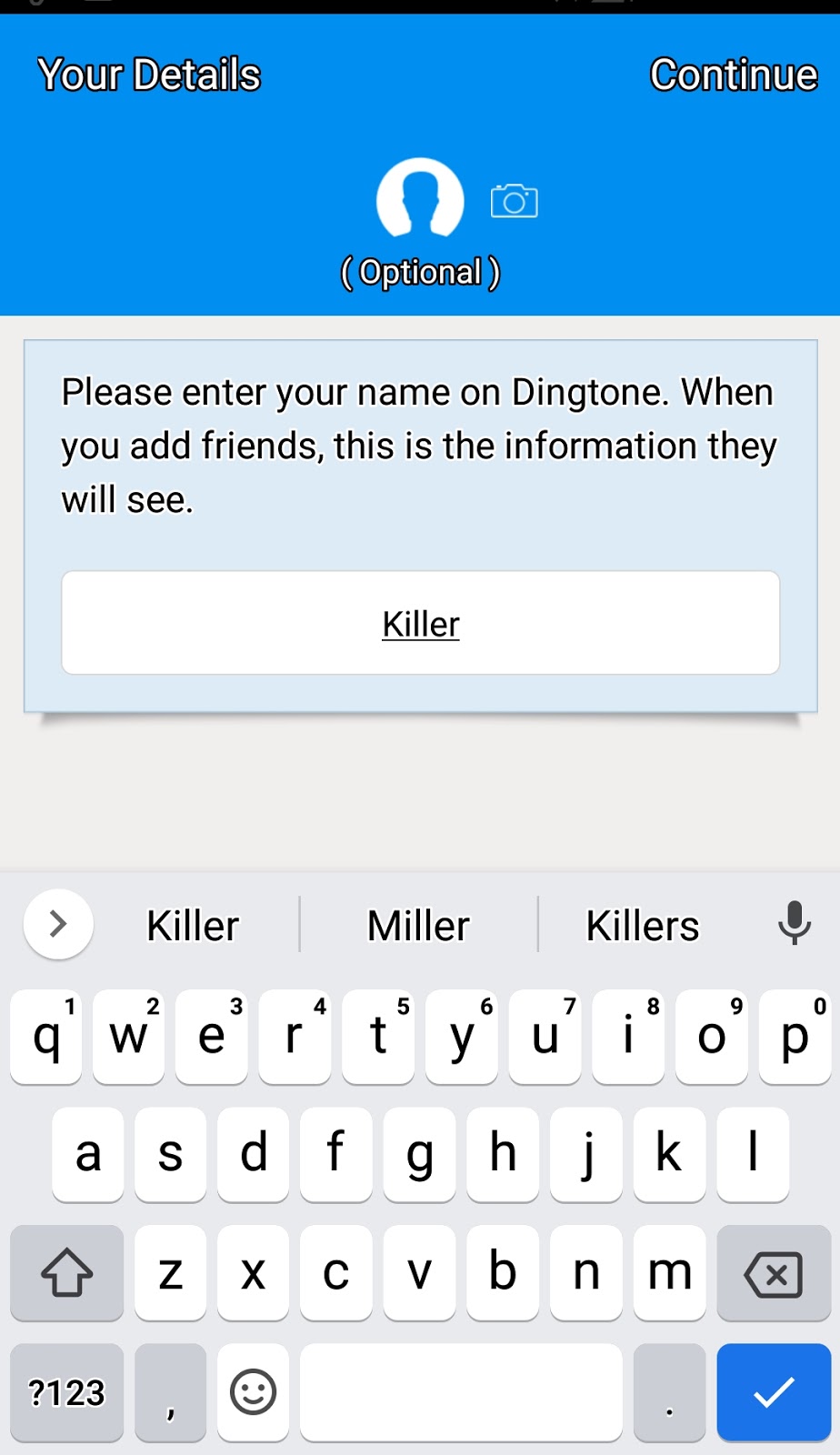Tap Continue to proceed
Viewport: 840px width, 1455px height.
click(733, 75)
